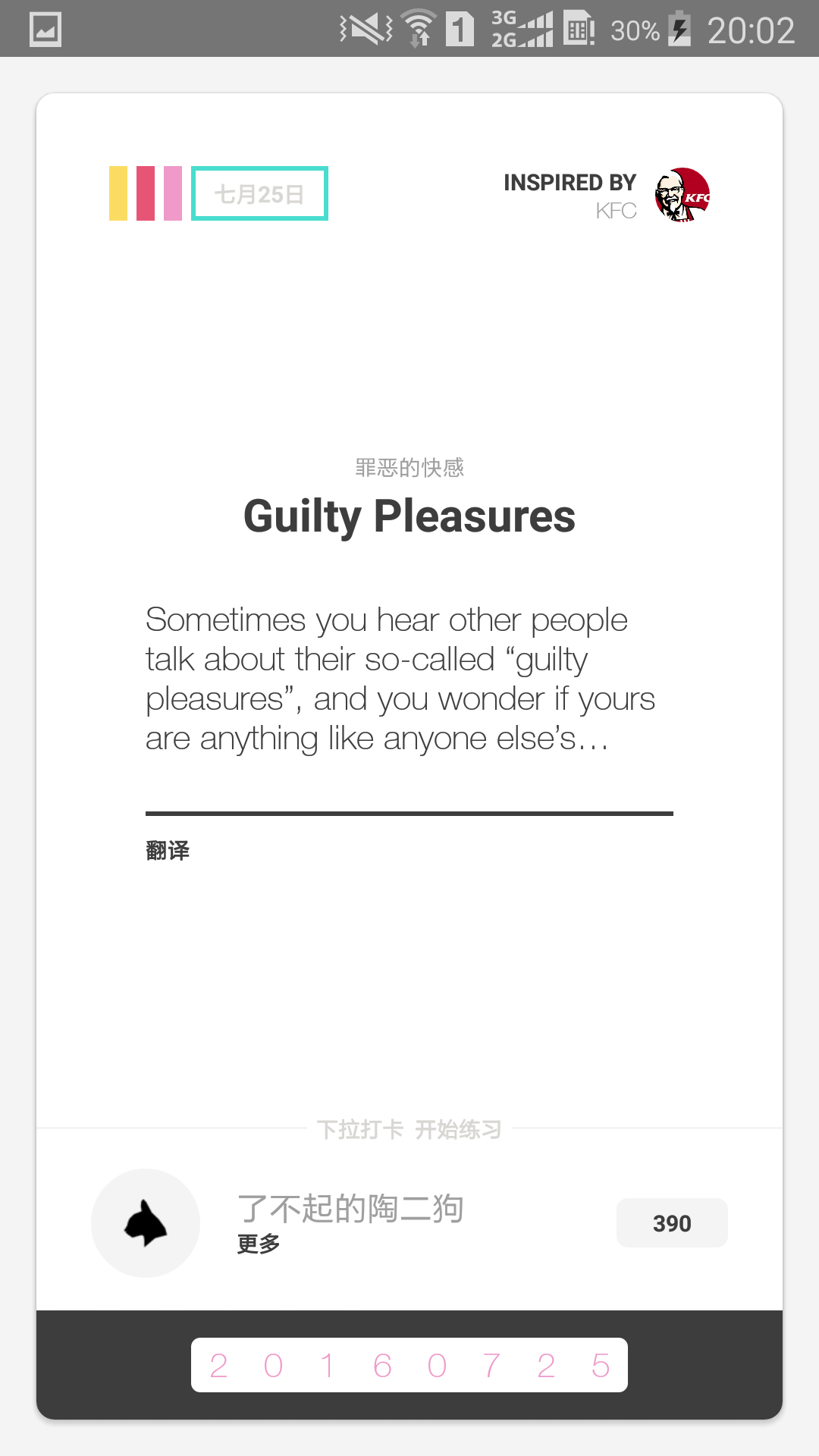
Task: Tap 更多 for more entries
Action: point(259,1244)
